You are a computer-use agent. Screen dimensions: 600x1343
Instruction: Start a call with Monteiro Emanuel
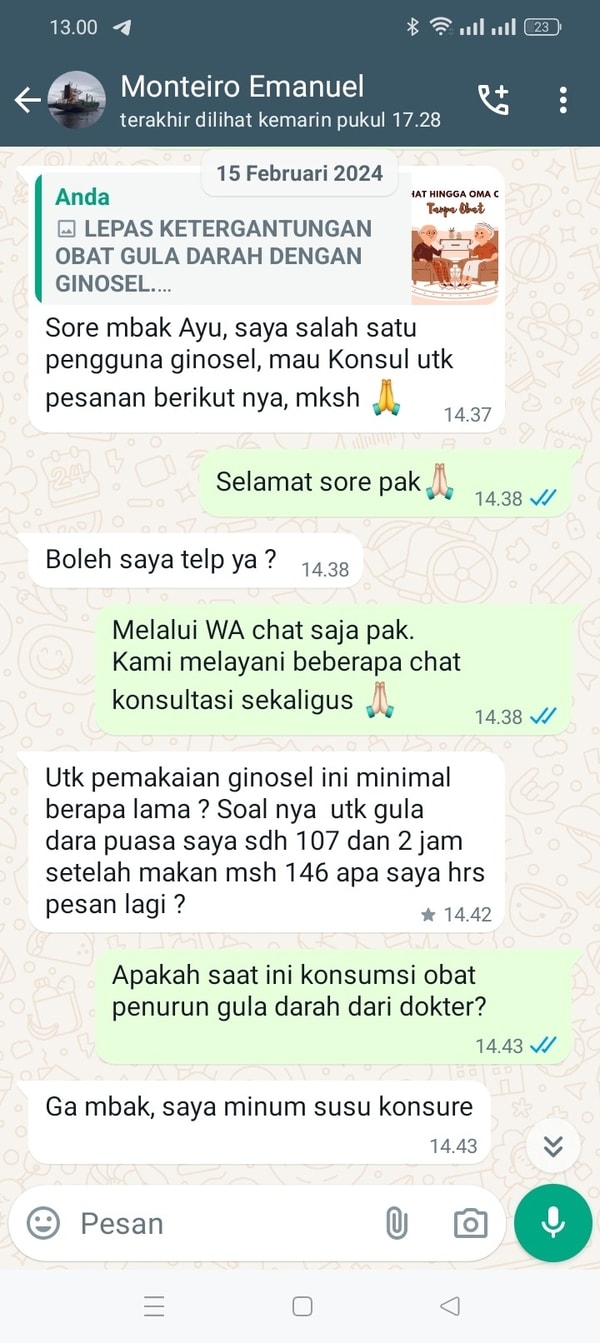(x=493, y=99)
